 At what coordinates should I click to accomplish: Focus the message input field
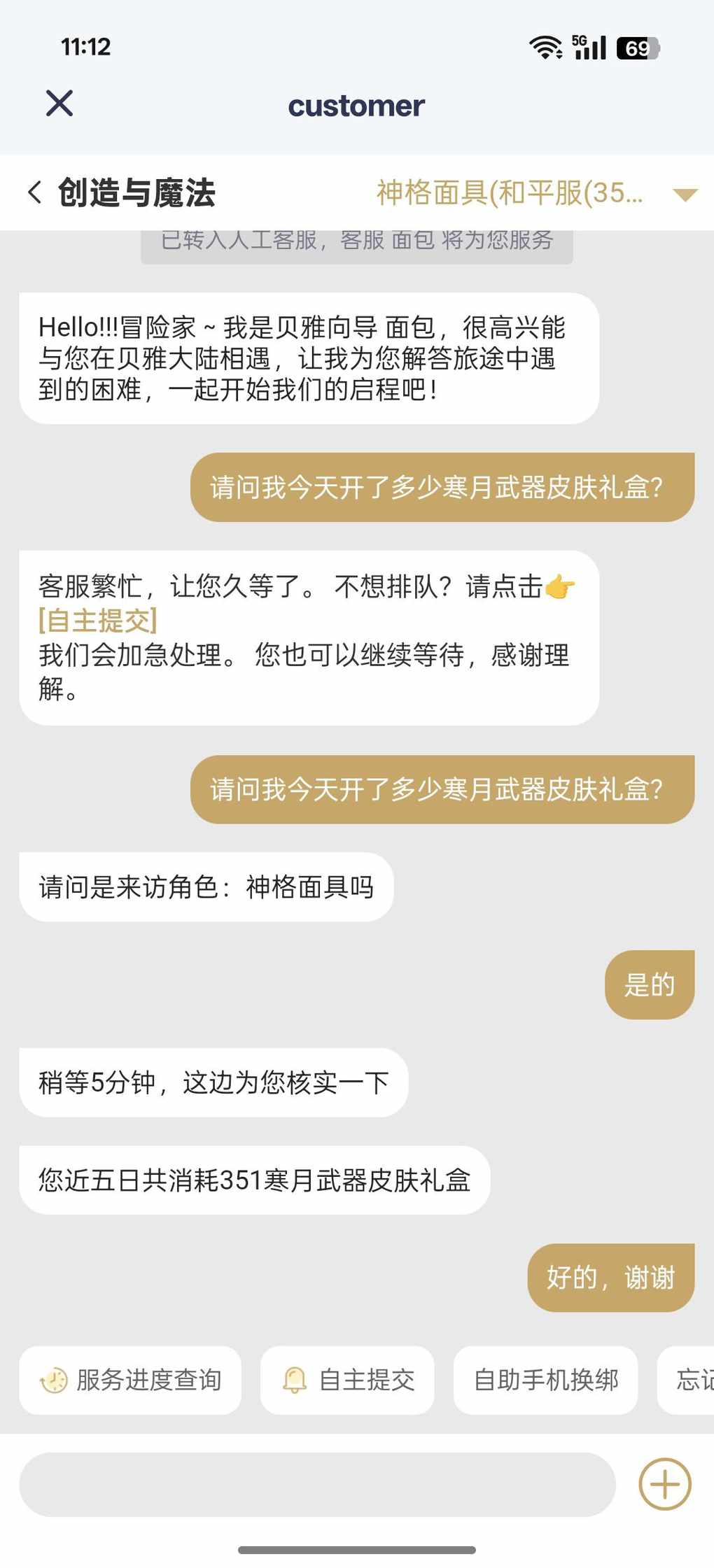316,1484
